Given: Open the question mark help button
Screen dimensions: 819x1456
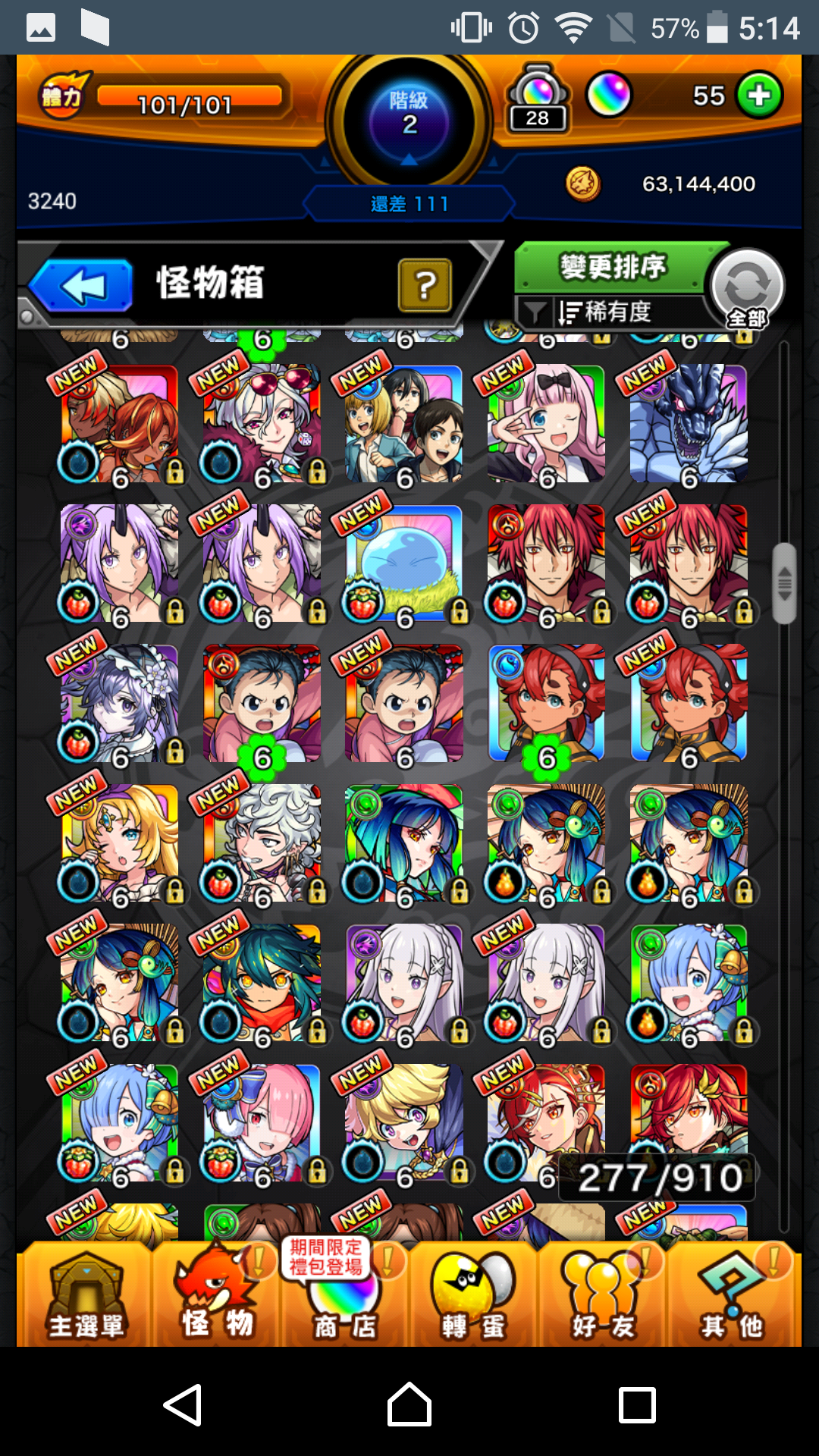Looking at the screenshot, I should tap(425, 285).
